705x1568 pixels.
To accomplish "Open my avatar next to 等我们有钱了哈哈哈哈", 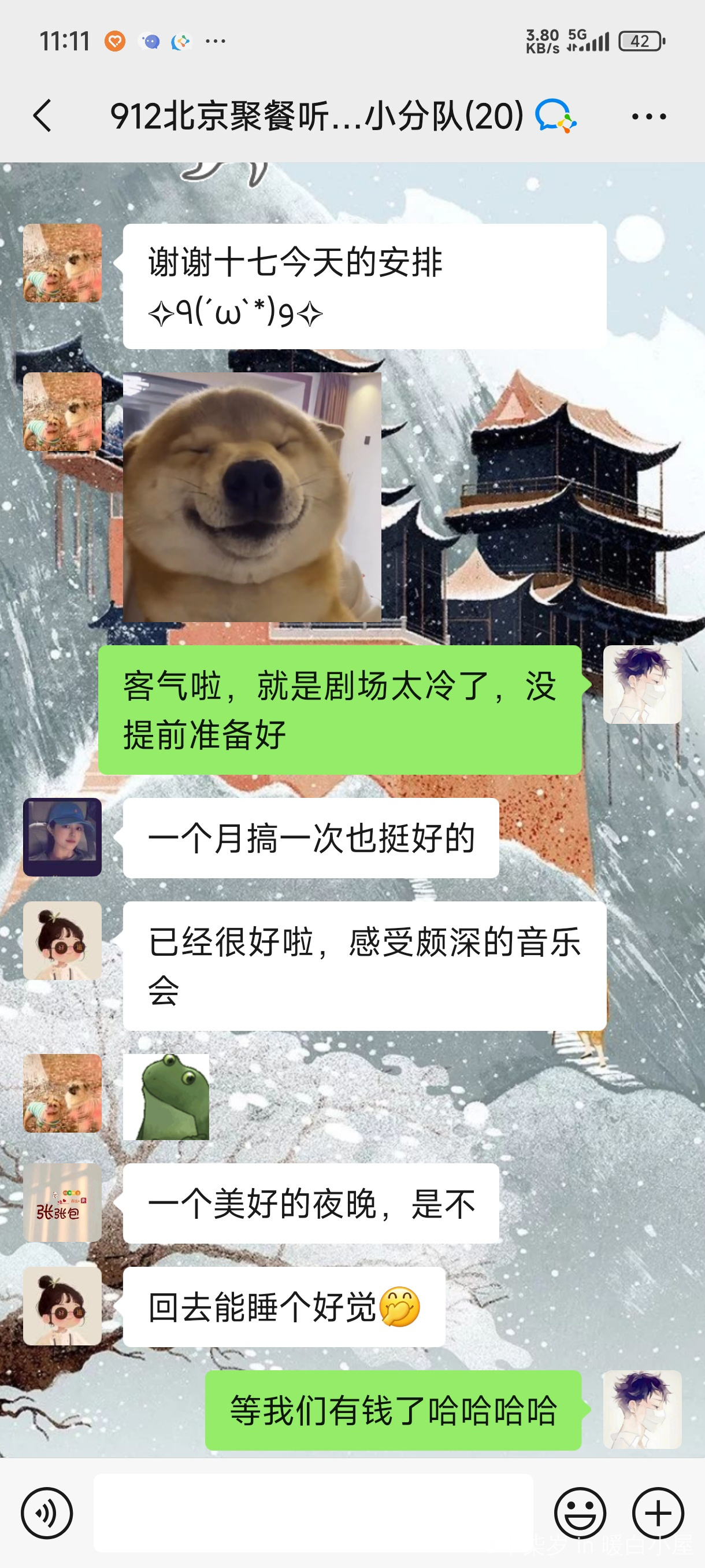I will [x=642, y=1409].
